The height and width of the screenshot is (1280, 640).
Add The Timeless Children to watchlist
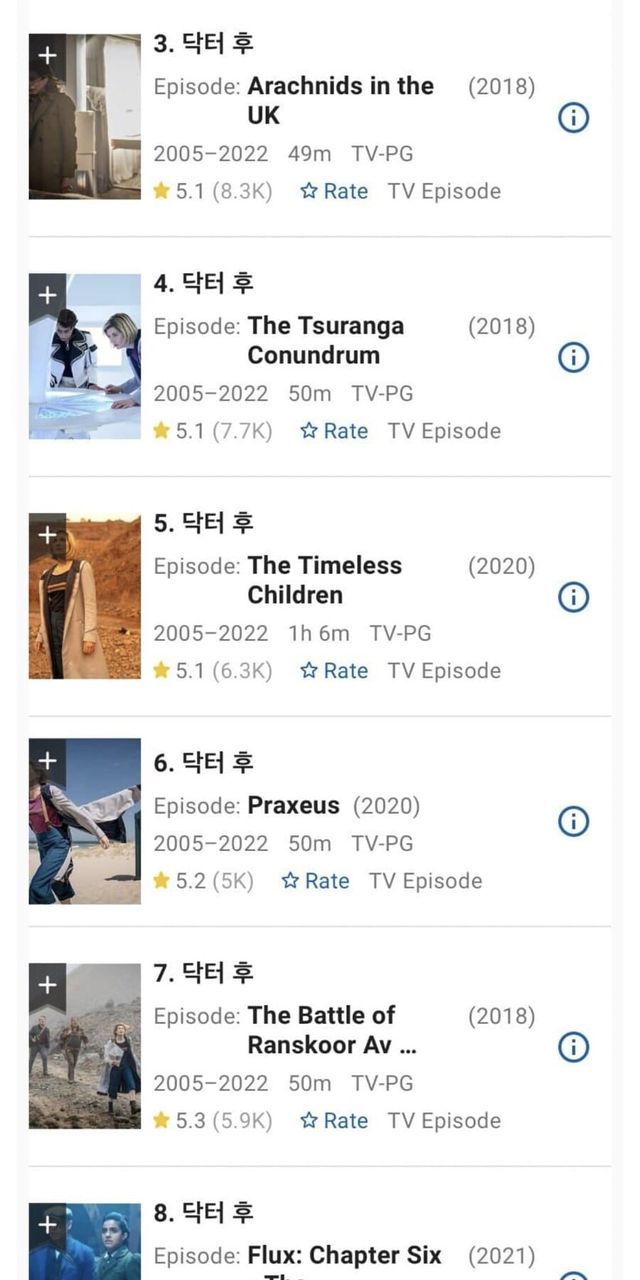[47, 535]
